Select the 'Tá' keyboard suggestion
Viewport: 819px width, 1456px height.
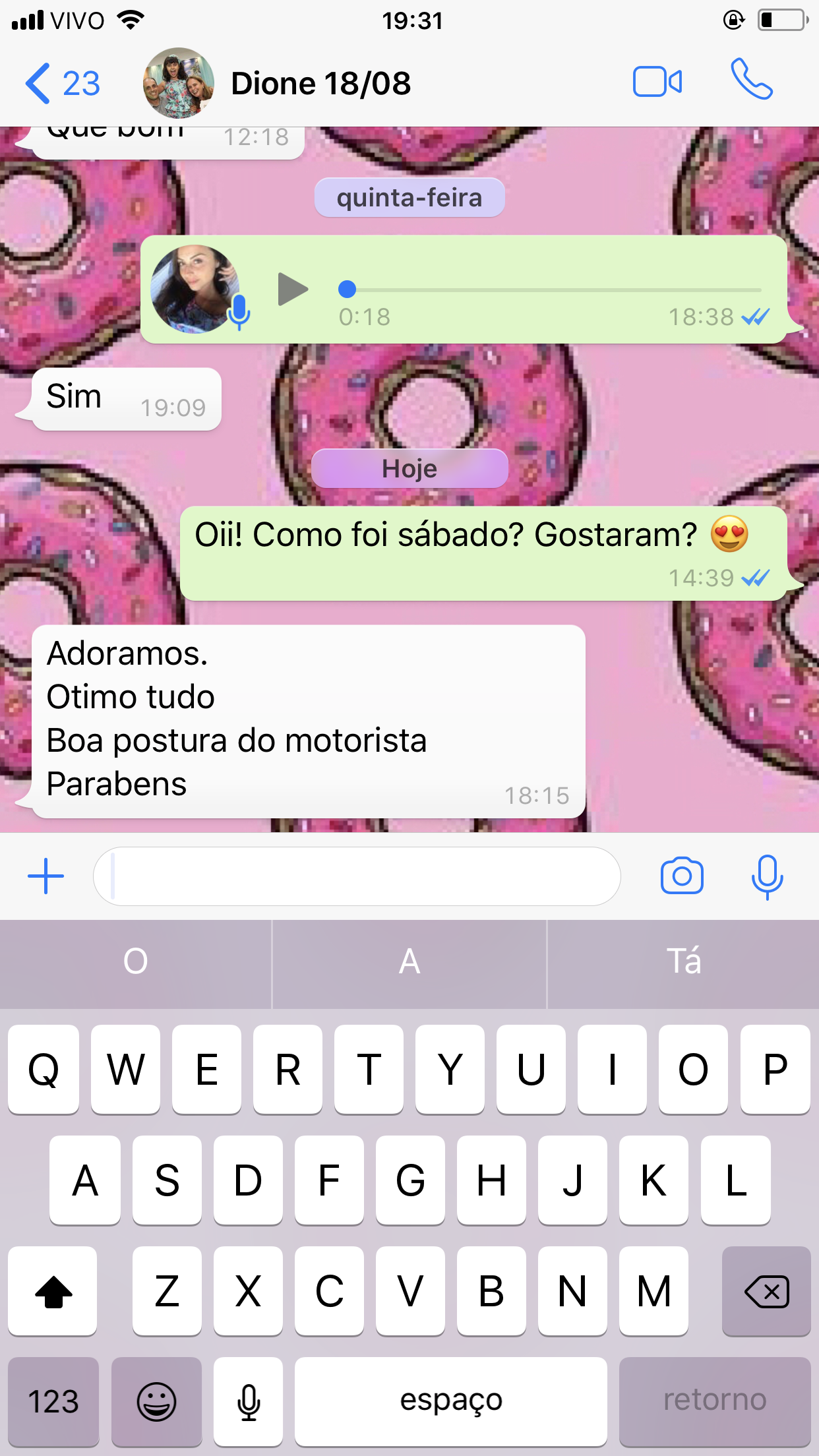[x=683, y=961]
